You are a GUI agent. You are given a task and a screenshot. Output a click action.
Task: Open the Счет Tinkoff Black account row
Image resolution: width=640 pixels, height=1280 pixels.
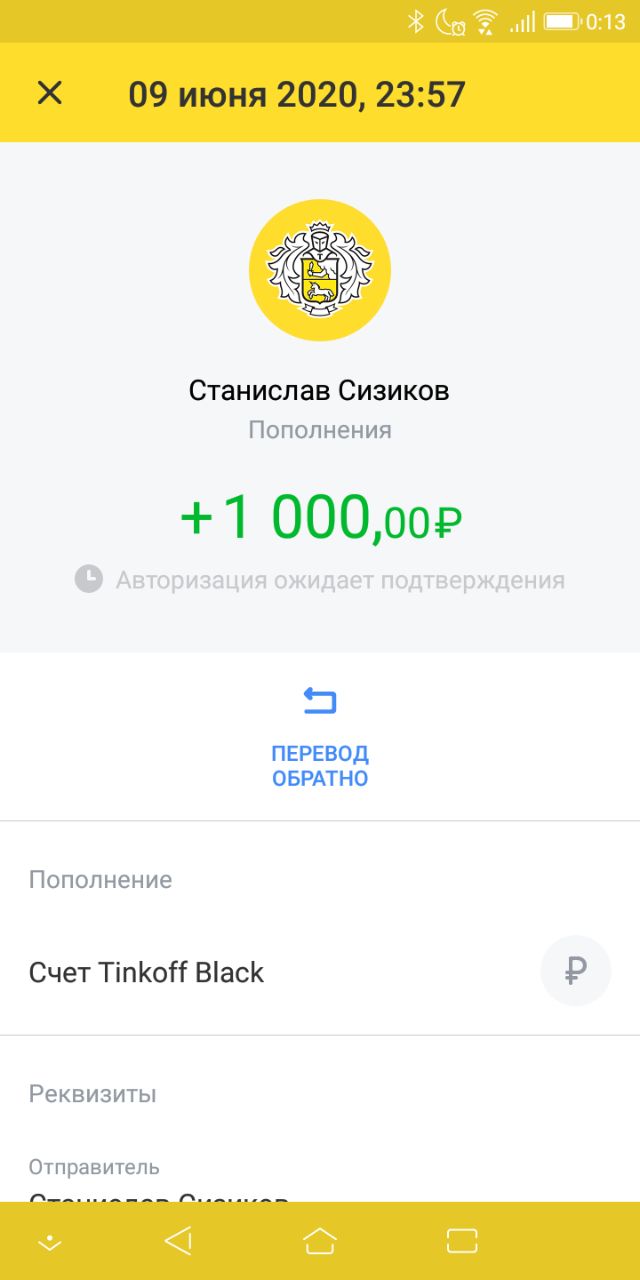tap(320, 971)
